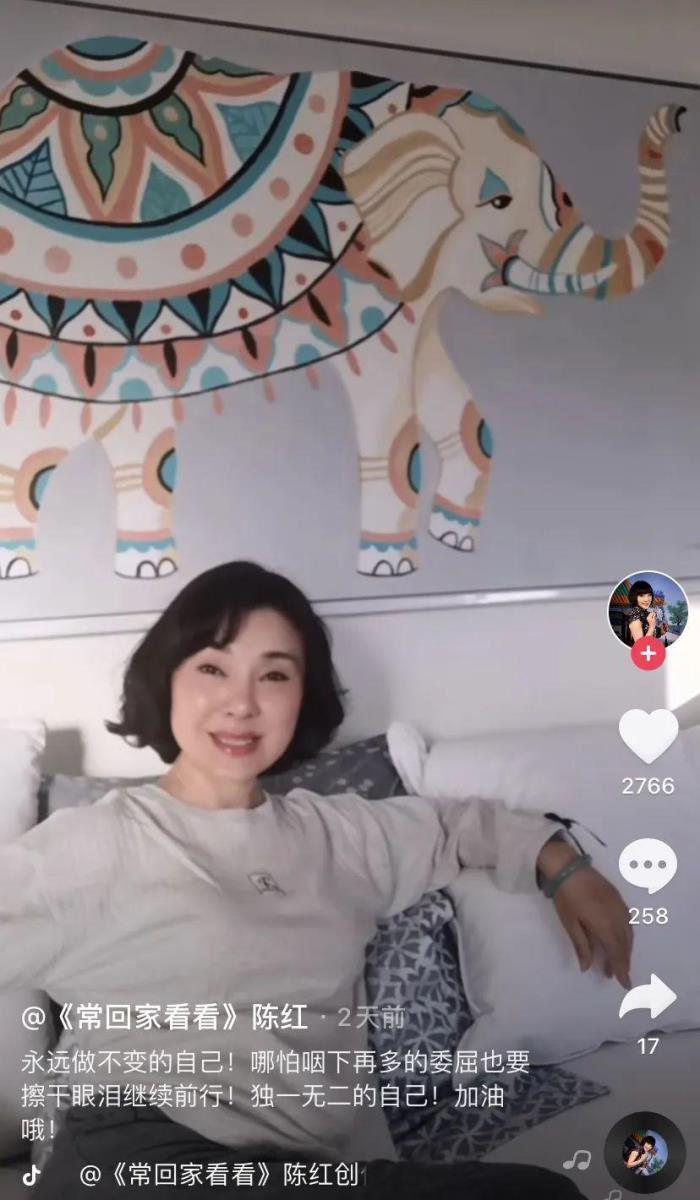700x1200 pixels.
Task: Open creator's profile avatar
Action: click(x=648, y=608)
